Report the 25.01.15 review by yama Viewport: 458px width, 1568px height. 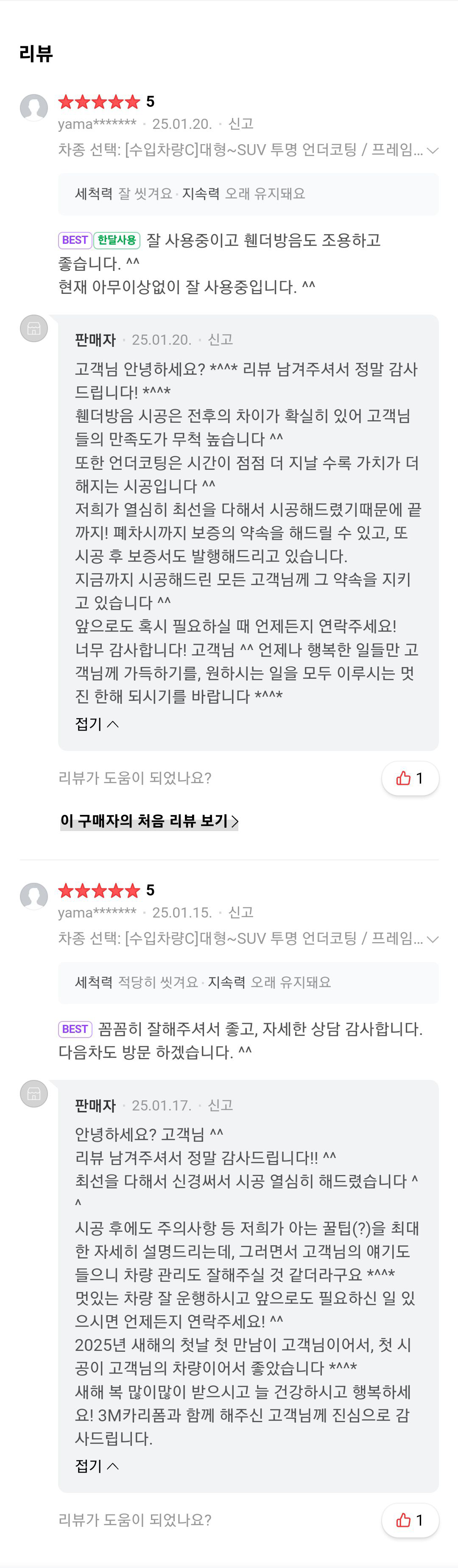pos(240,912)
